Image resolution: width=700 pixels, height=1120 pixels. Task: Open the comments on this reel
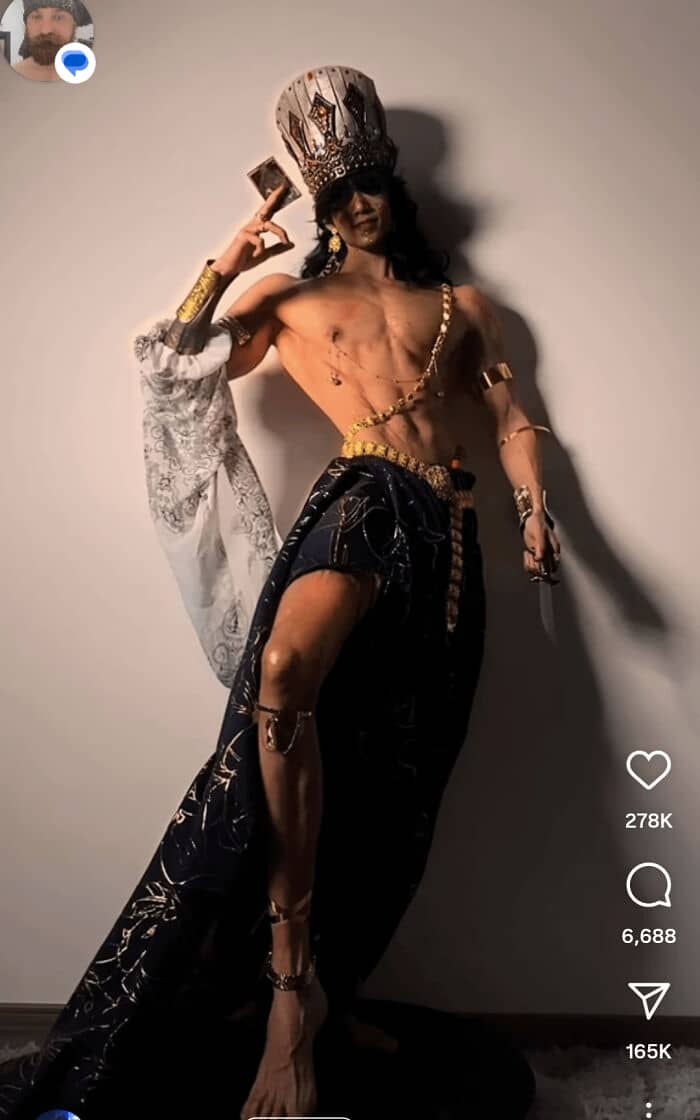tap(649, 885)
